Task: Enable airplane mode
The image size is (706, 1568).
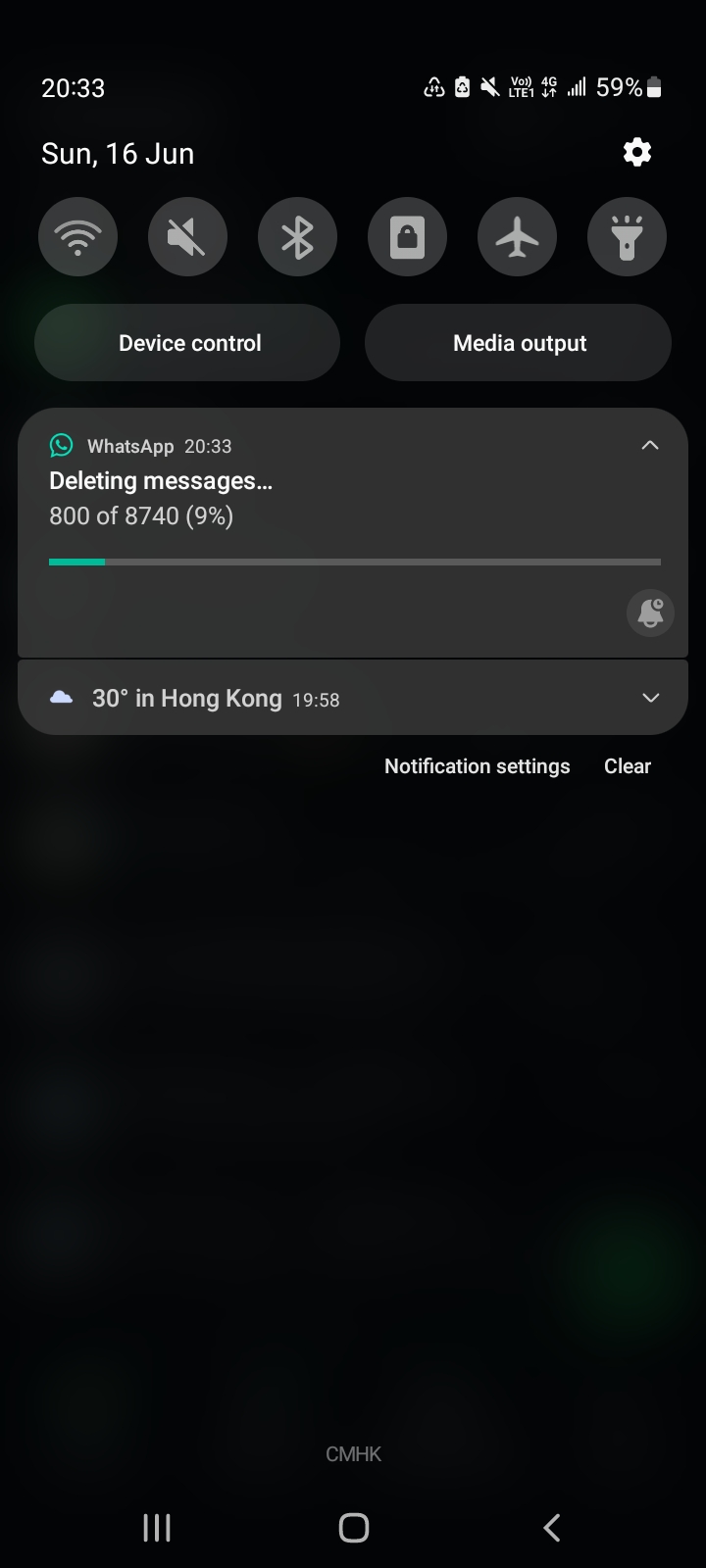Action: coord(517,237)
